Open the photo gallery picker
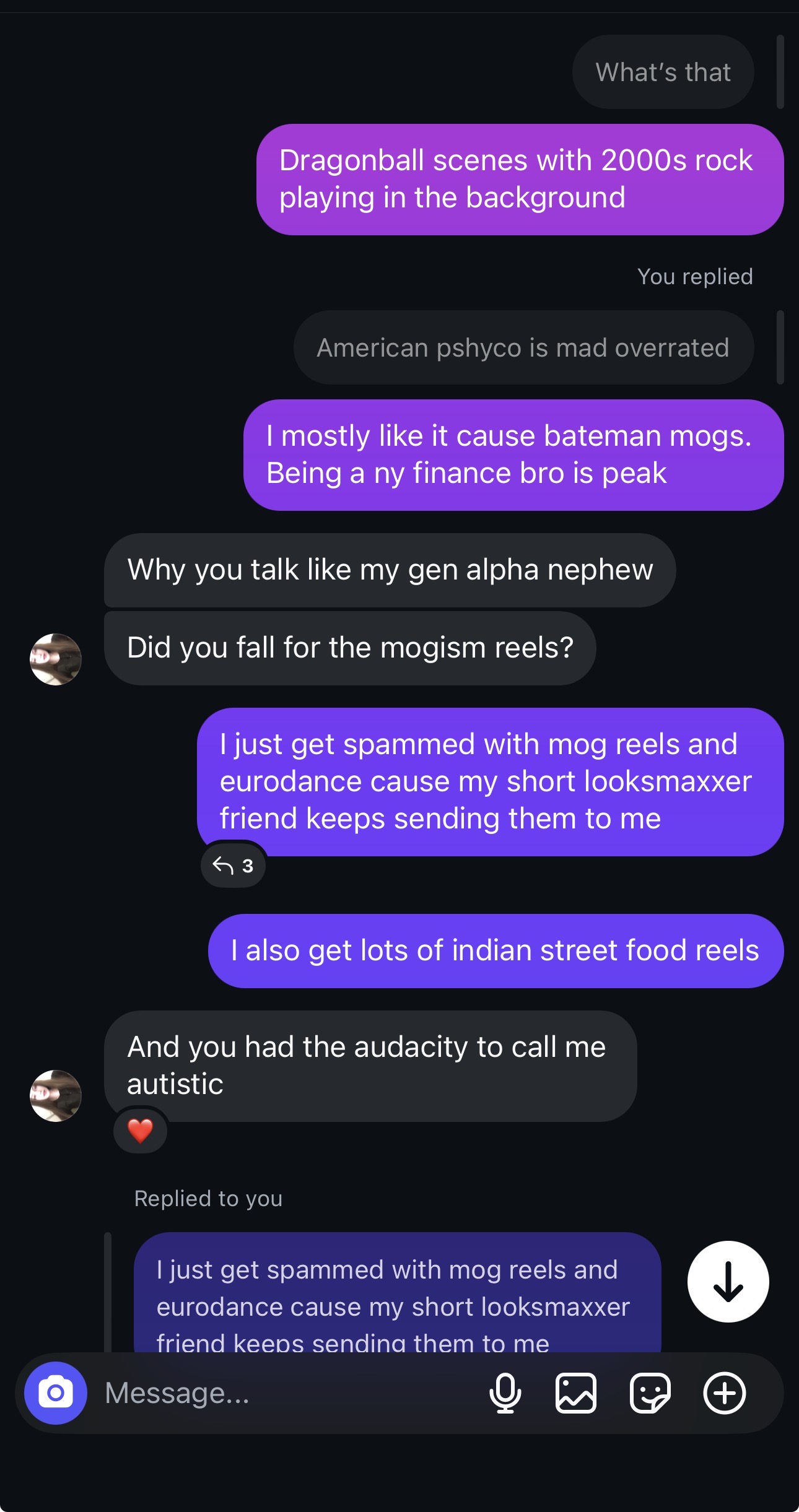The height and width of the screenshot is (1512, 799). [x=576, y=1393]
